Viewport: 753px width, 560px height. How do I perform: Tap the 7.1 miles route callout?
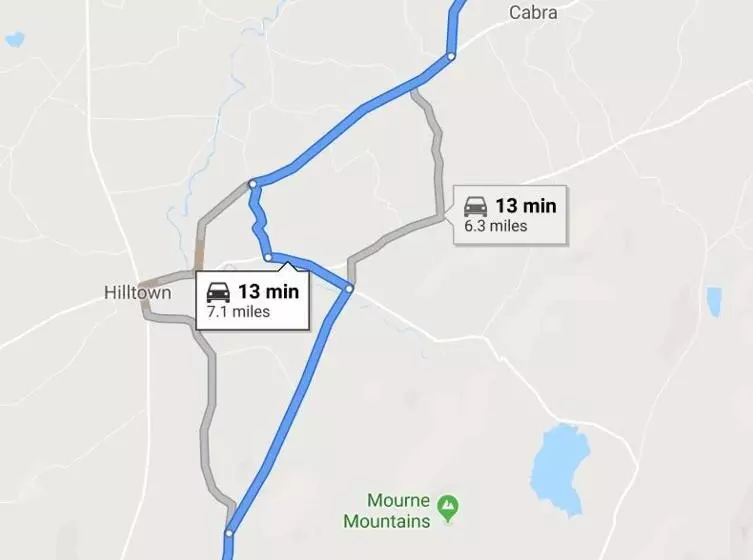(x=252, y=300)
